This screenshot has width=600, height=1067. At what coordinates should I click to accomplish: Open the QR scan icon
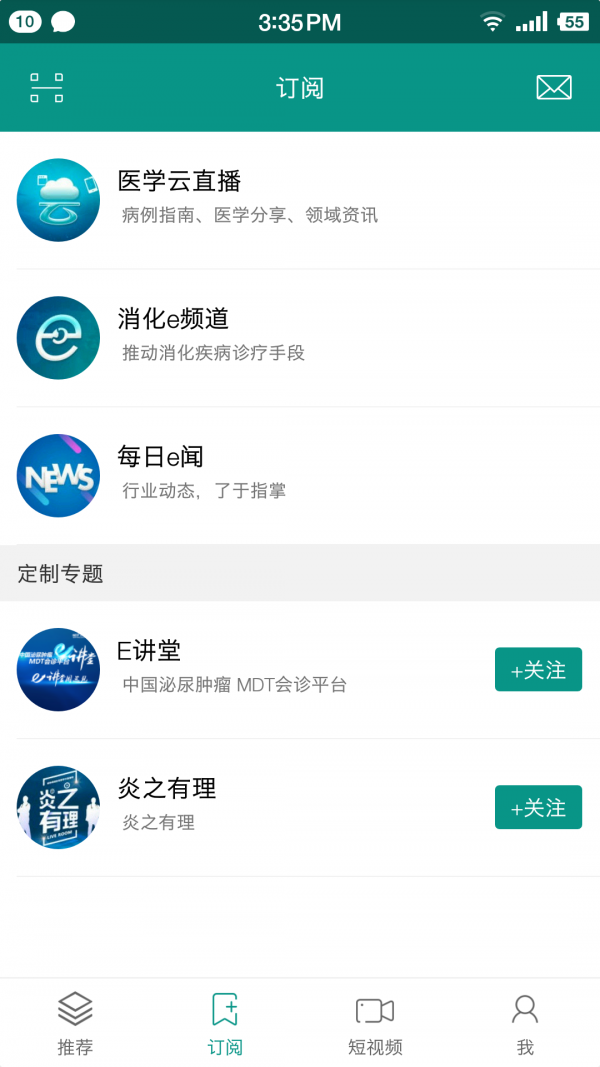pyautogui.click(x=46, y=88)
